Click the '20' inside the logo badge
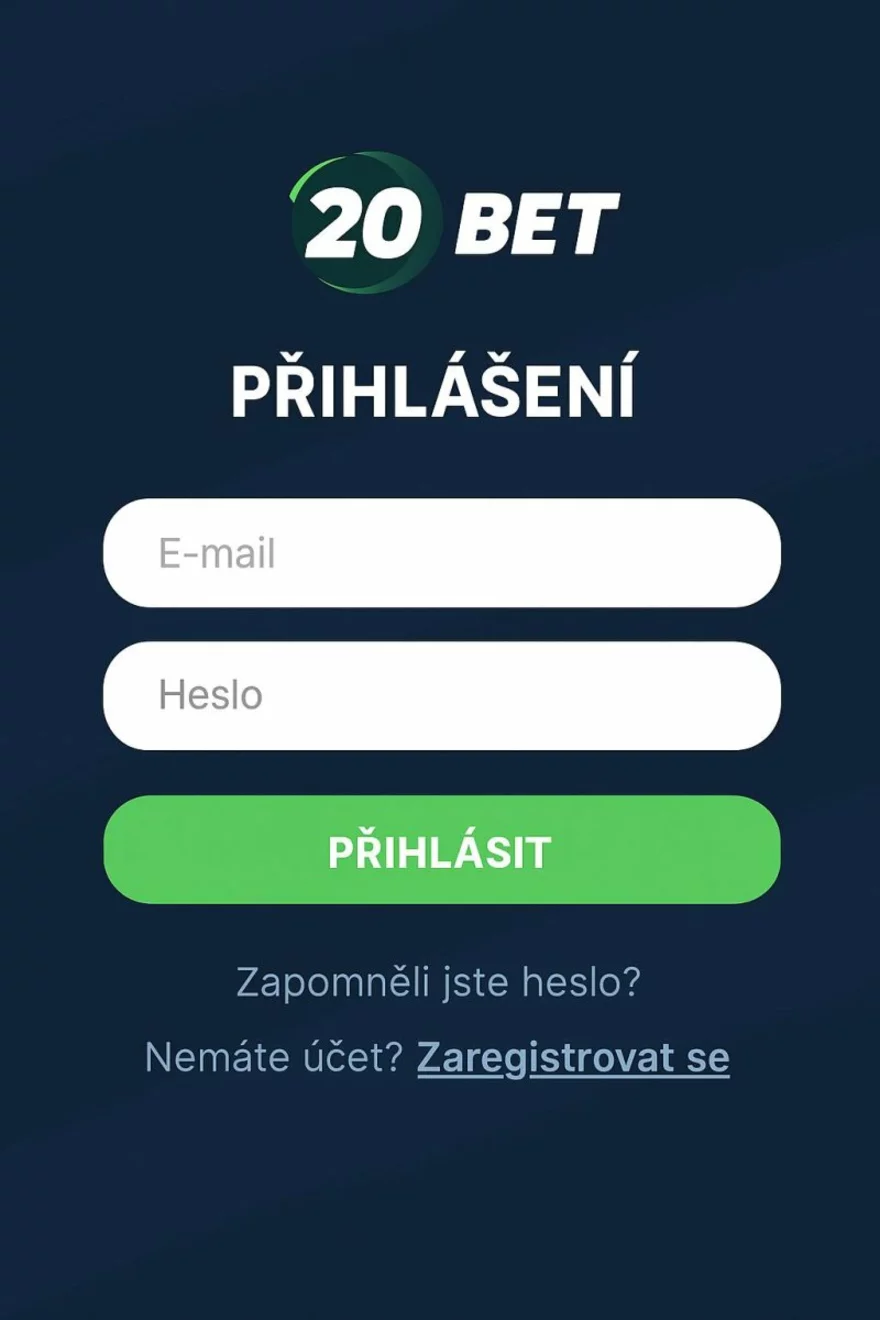This screenshot has height=1320, width=880. coord(367,222)
